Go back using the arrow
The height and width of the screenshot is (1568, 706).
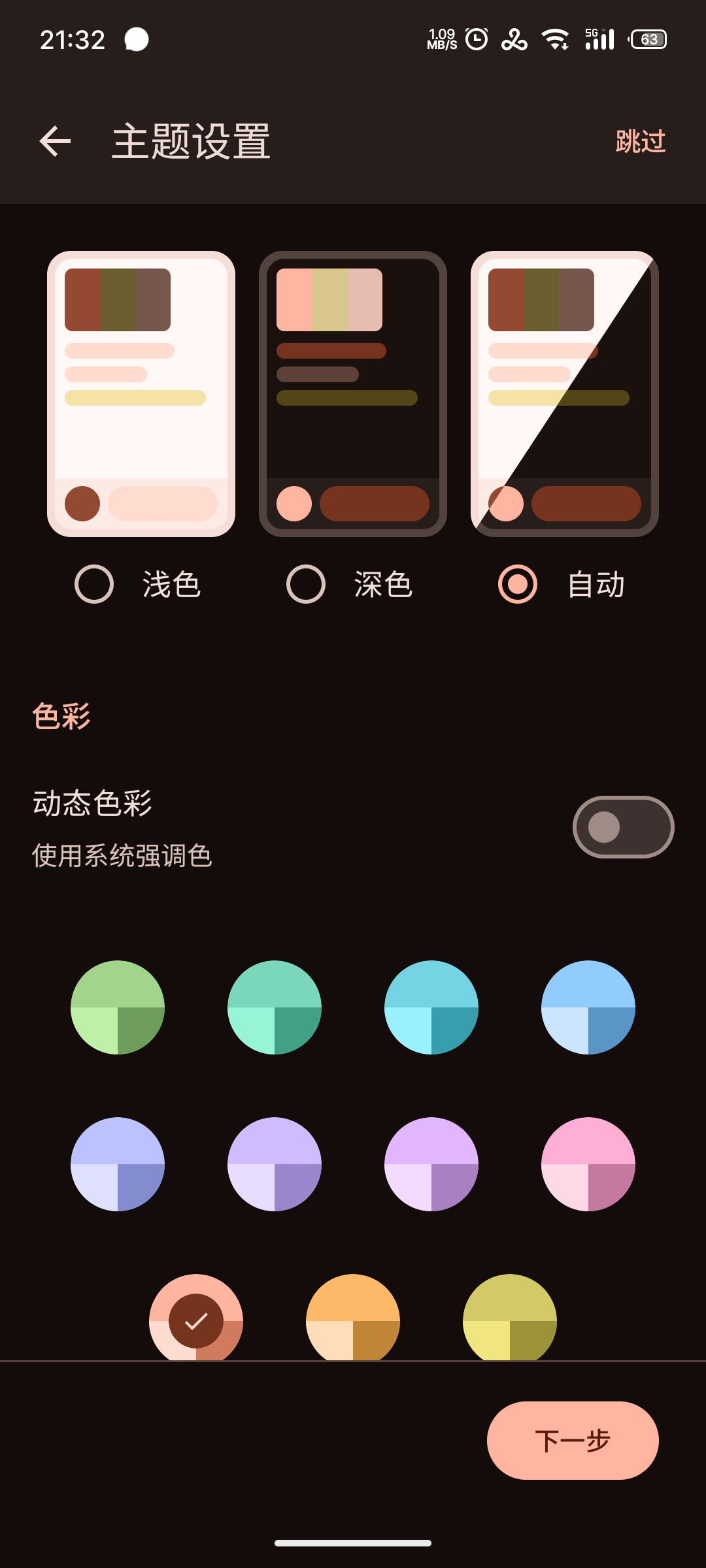click(x=55, y=141)
